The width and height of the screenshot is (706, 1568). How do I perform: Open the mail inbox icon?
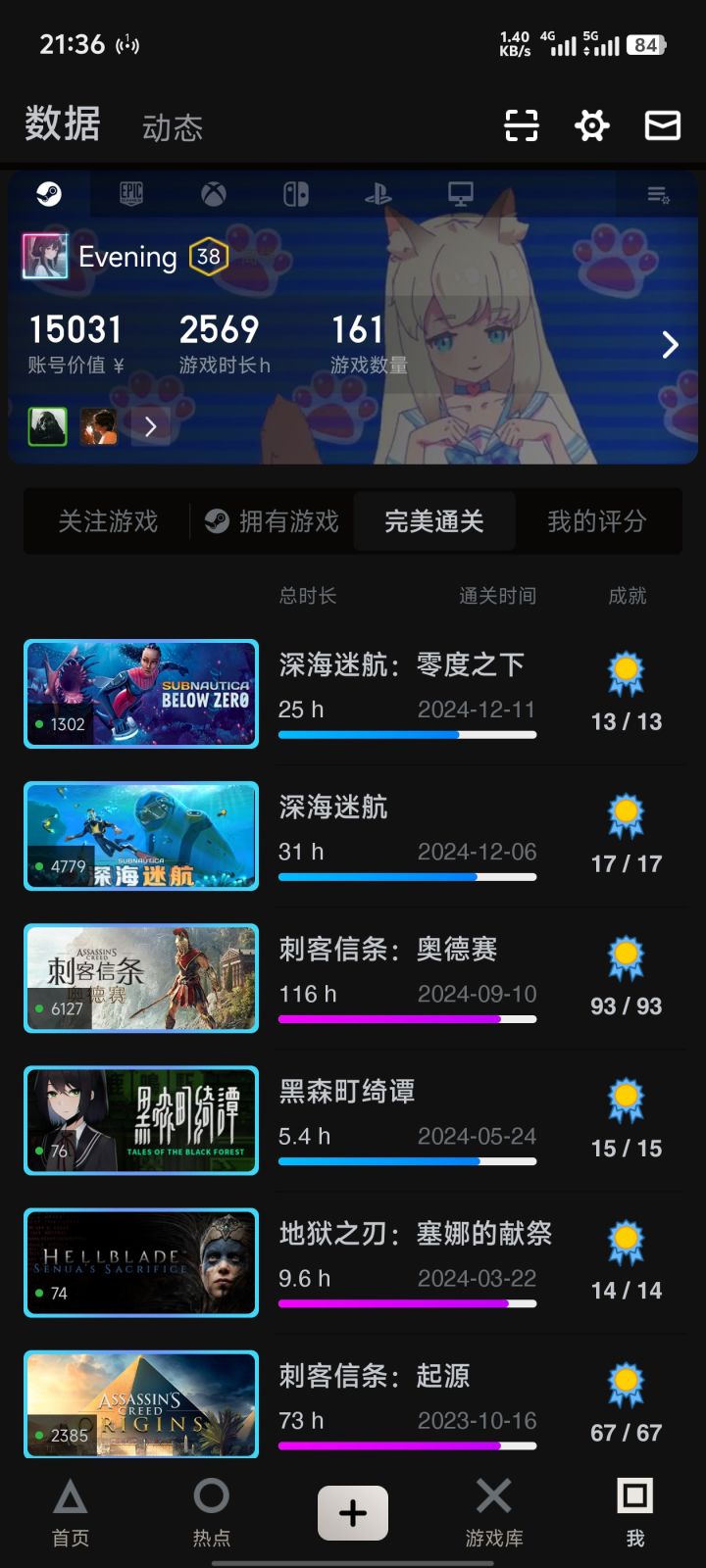[x=663, y=125]
